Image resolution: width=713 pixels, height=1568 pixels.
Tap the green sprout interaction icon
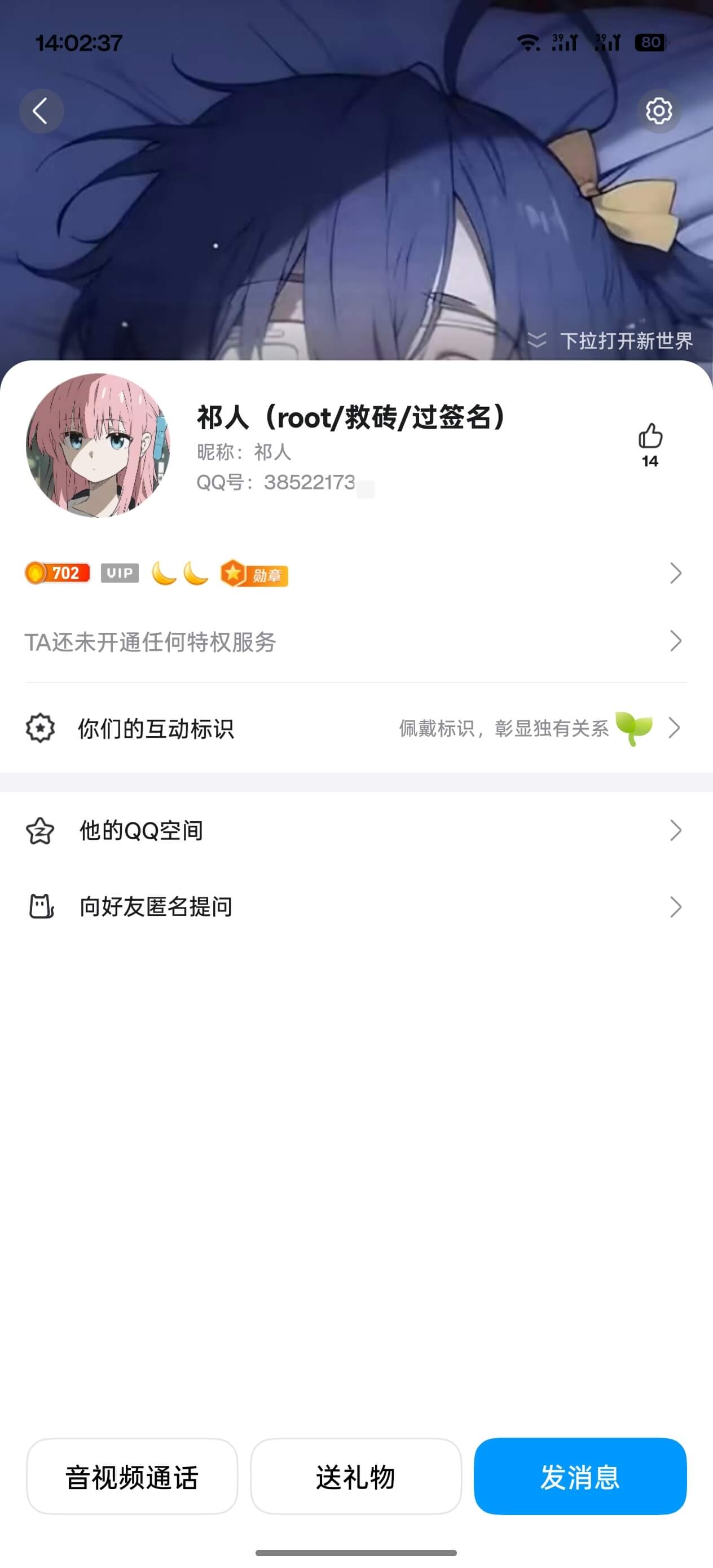click(x=633, y=729)
